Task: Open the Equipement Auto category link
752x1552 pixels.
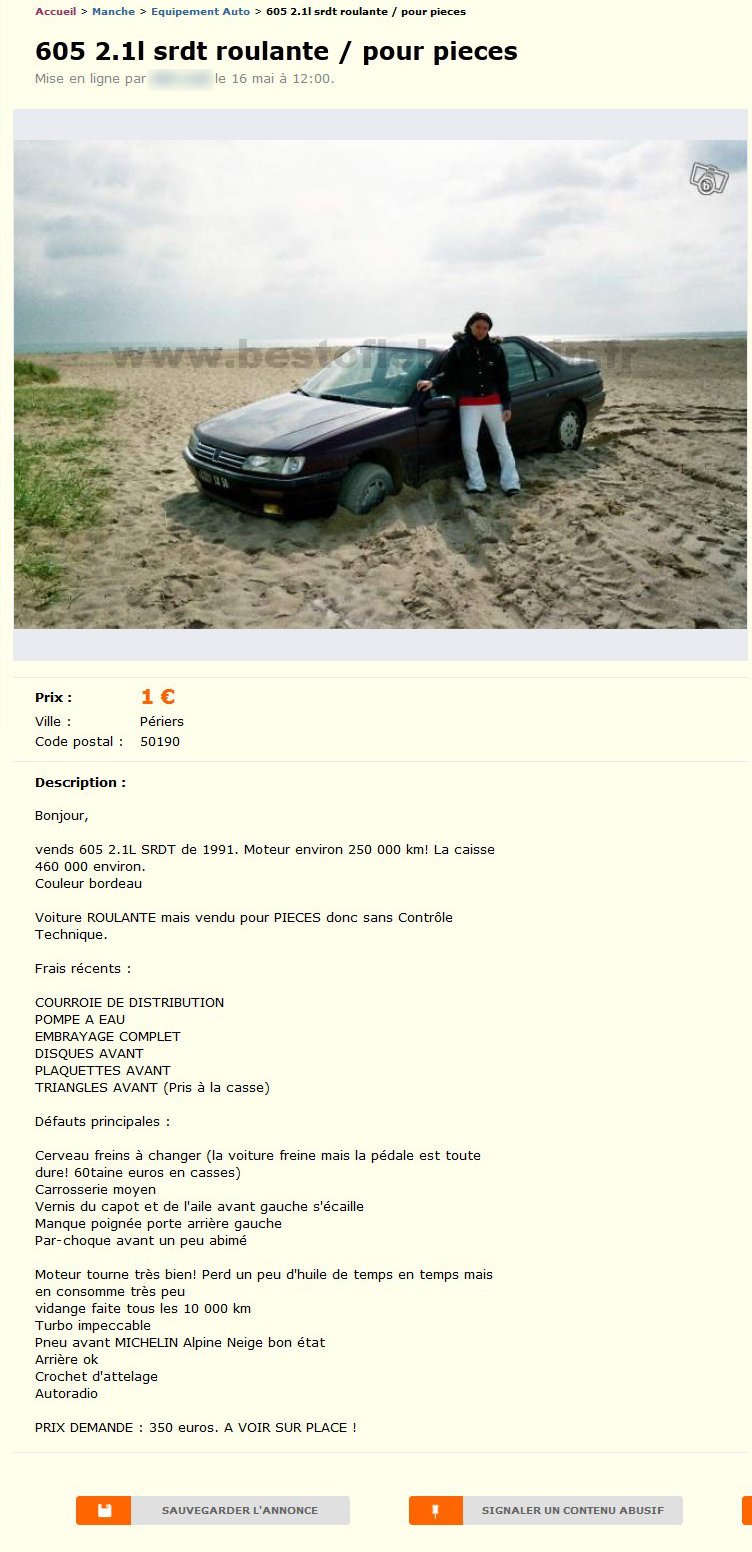Action: (200, 12)
